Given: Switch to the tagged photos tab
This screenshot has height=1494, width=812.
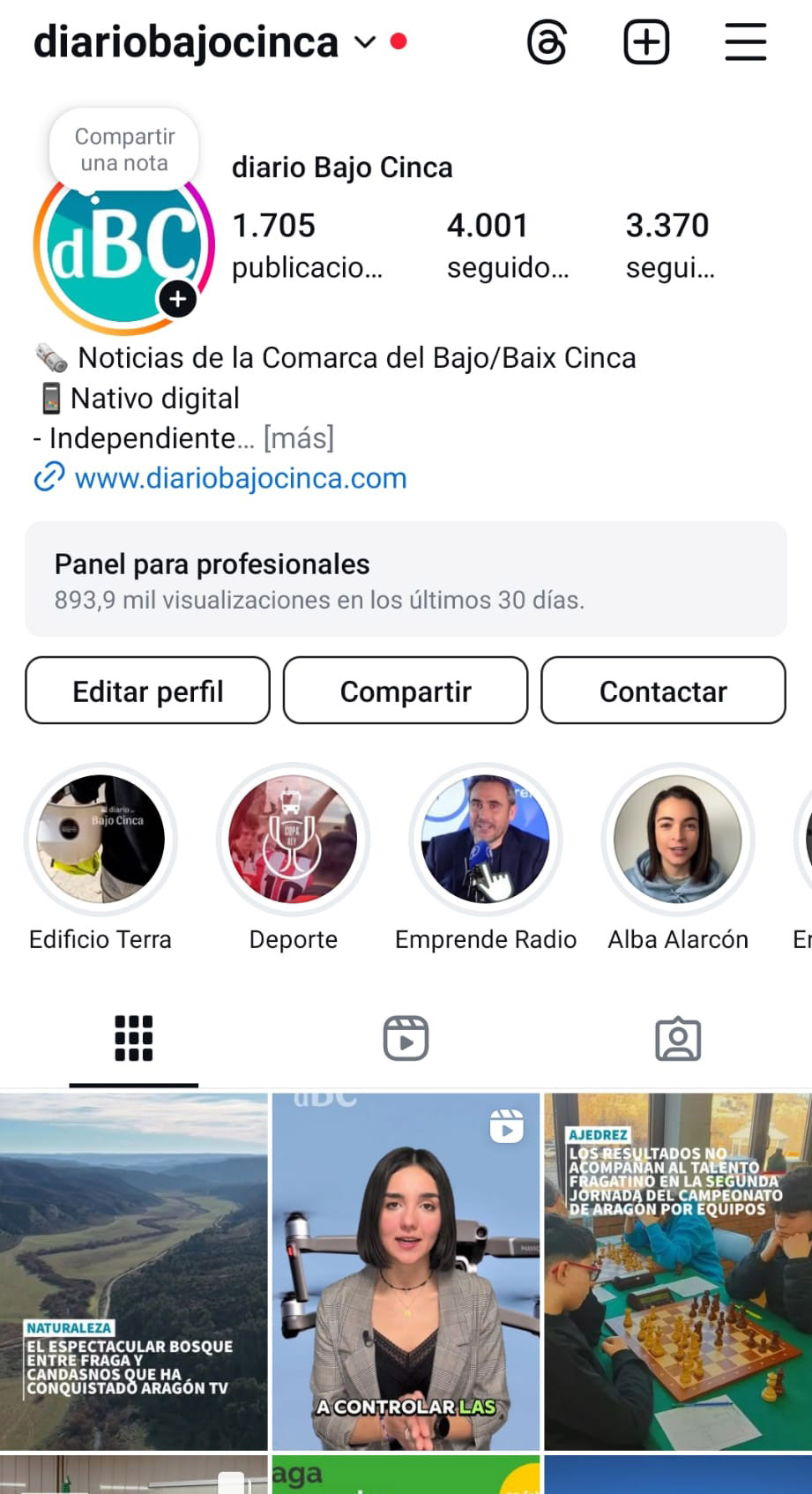Looking at the screenshot, I should coord(678,1039).
